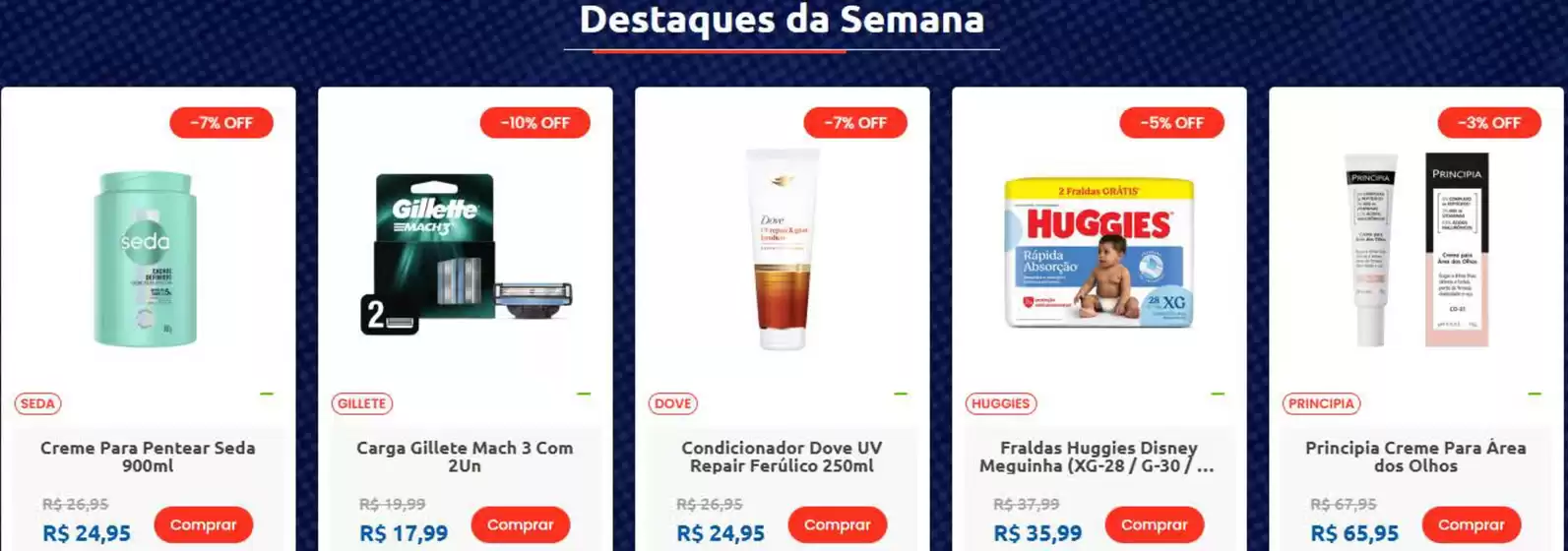Screen dimensions: 1568x551
Task: Buy the Creme Para Pentear Seda 900ml
Action: (204, 524)
